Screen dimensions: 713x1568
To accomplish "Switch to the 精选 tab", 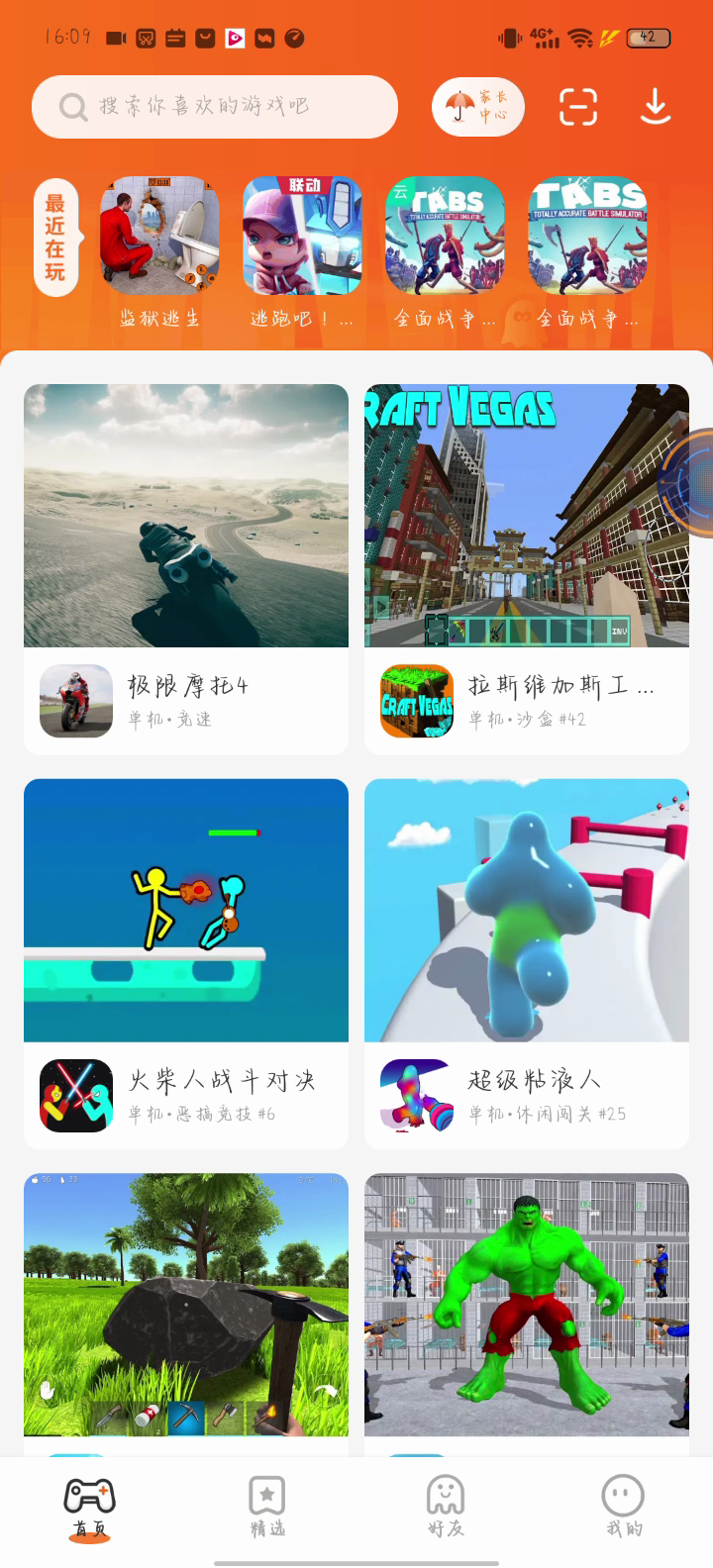I will (x=267, y=1507).
